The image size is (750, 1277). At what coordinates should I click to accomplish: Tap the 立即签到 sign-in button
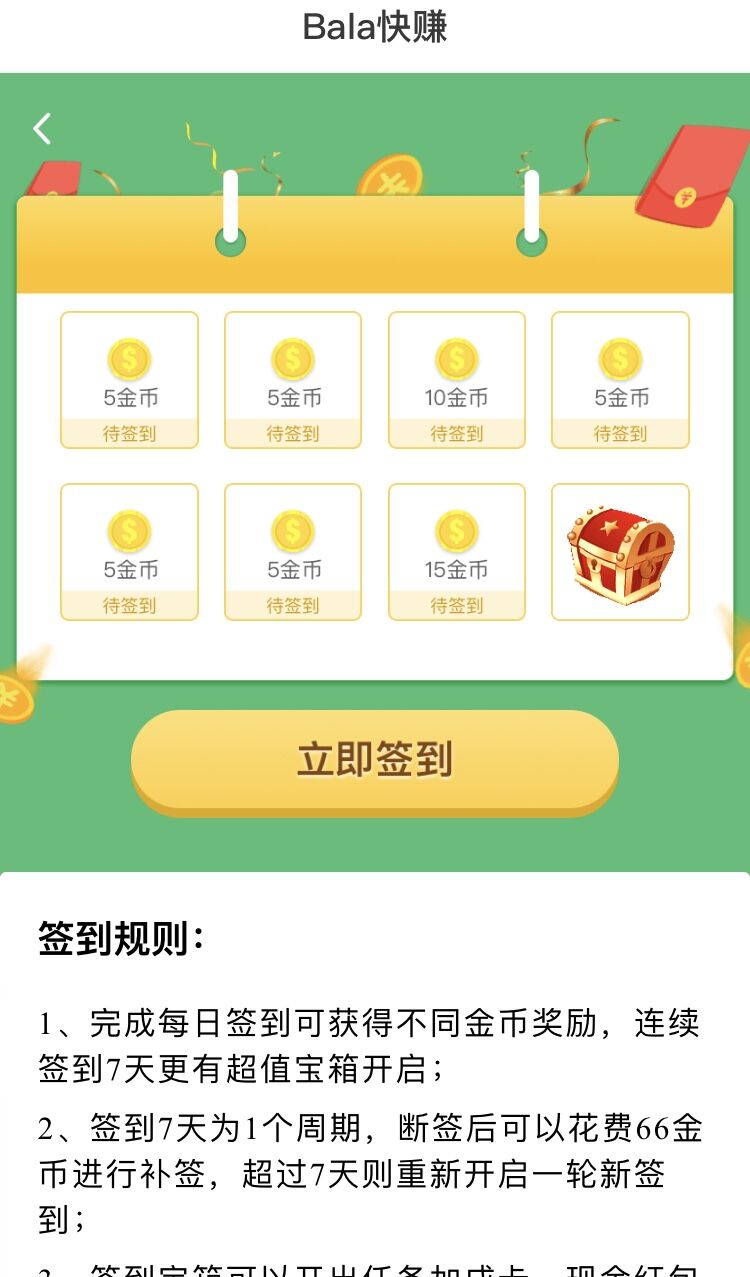point(375,762)
